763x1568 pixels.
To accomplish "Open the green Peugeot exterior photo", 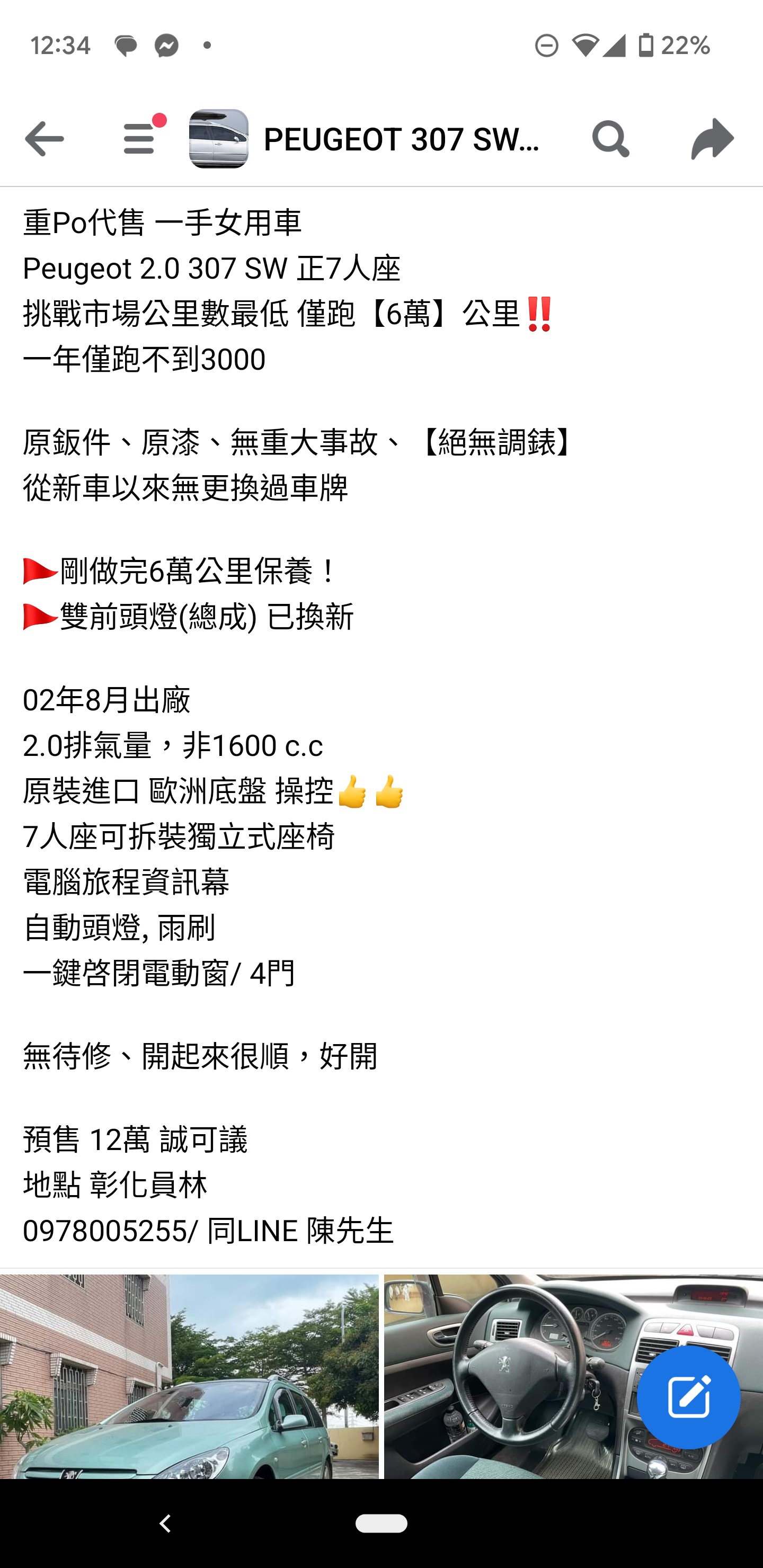I will [x=189, y=1377].
